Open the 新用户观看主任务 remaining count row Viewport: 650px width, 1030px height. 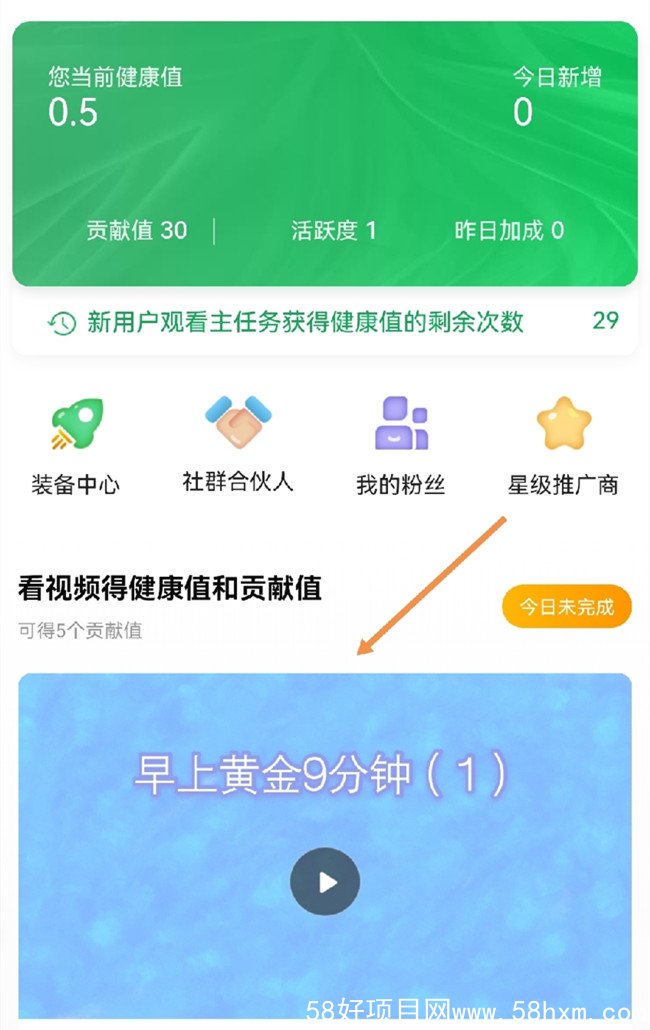pyautogui.click(x=325, y=322)
